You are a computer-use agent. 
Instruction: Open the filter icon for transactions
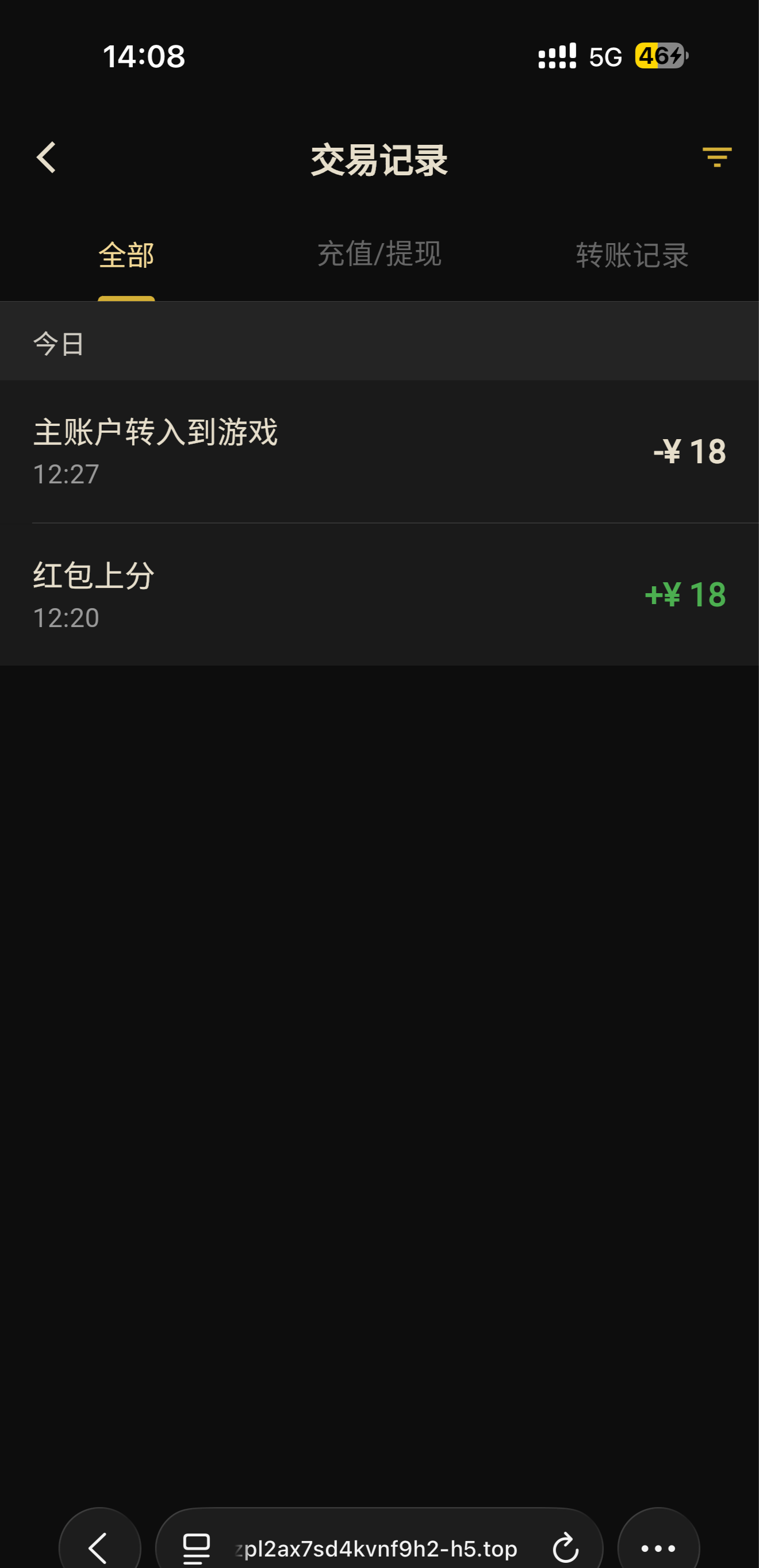(x=716, y=157)
